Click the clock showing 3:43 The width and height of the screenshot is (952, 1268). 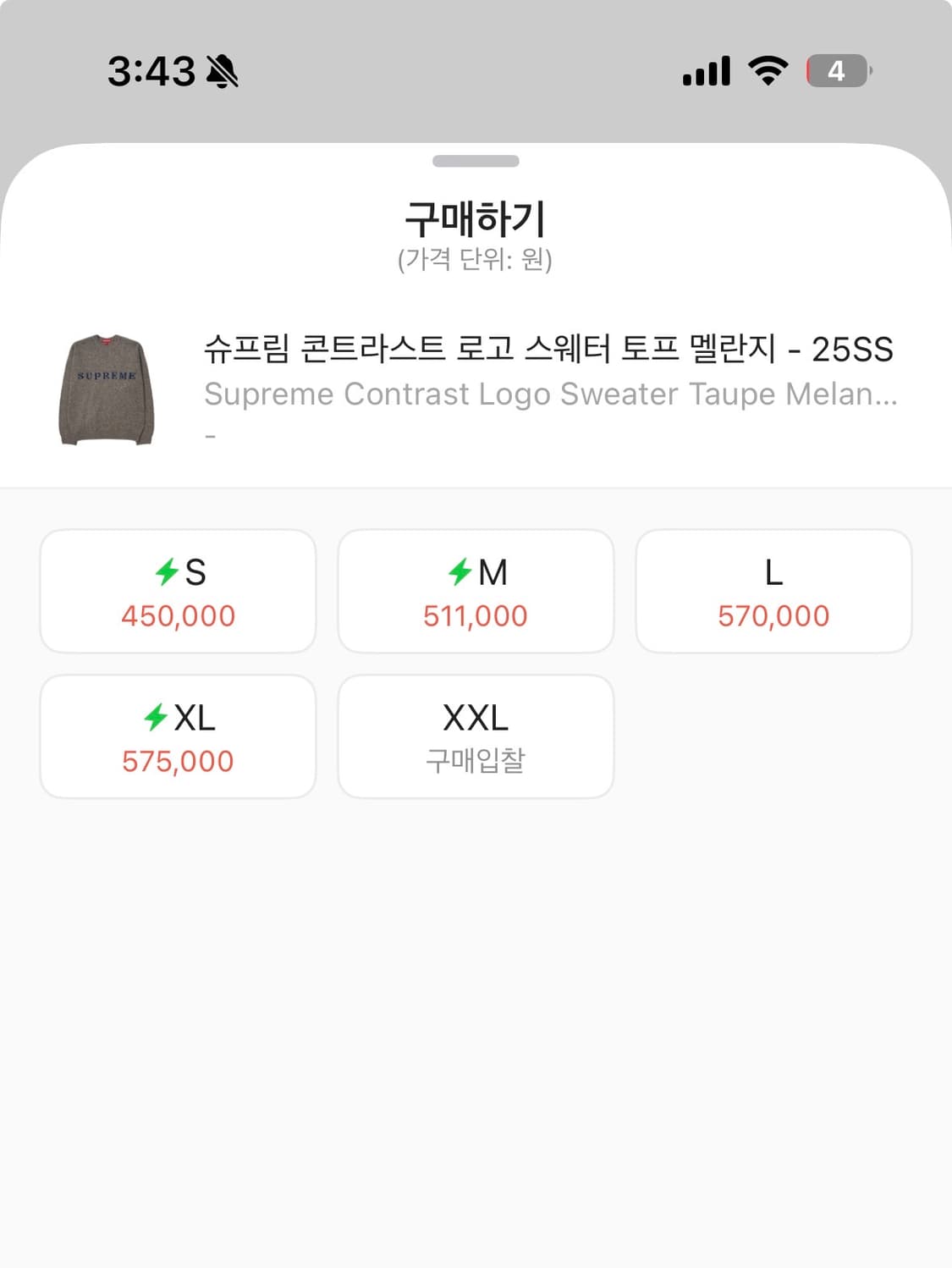click(151, 73)
